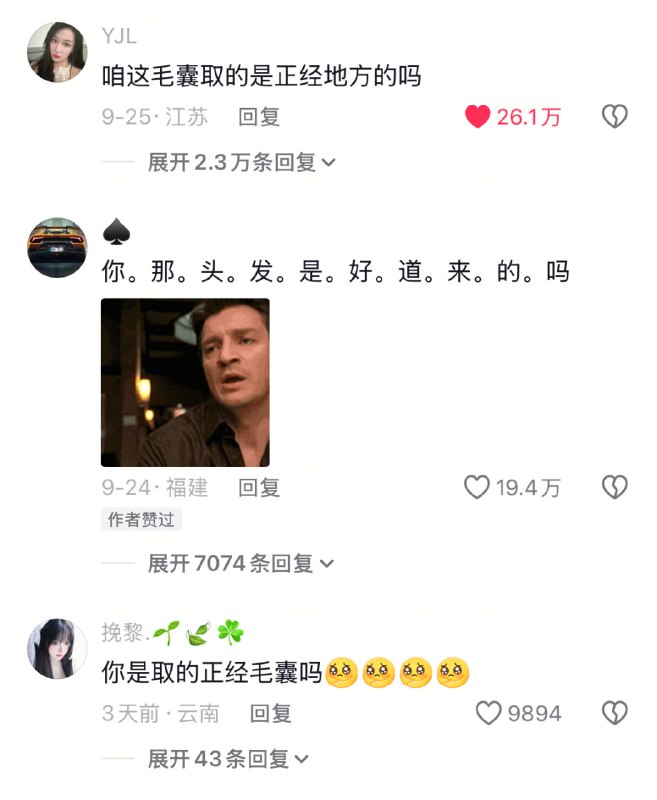This screenshot has height=800, width=657.
Task: Dislike the 9-24 福建 comment
Action: (x=614, y=488)
